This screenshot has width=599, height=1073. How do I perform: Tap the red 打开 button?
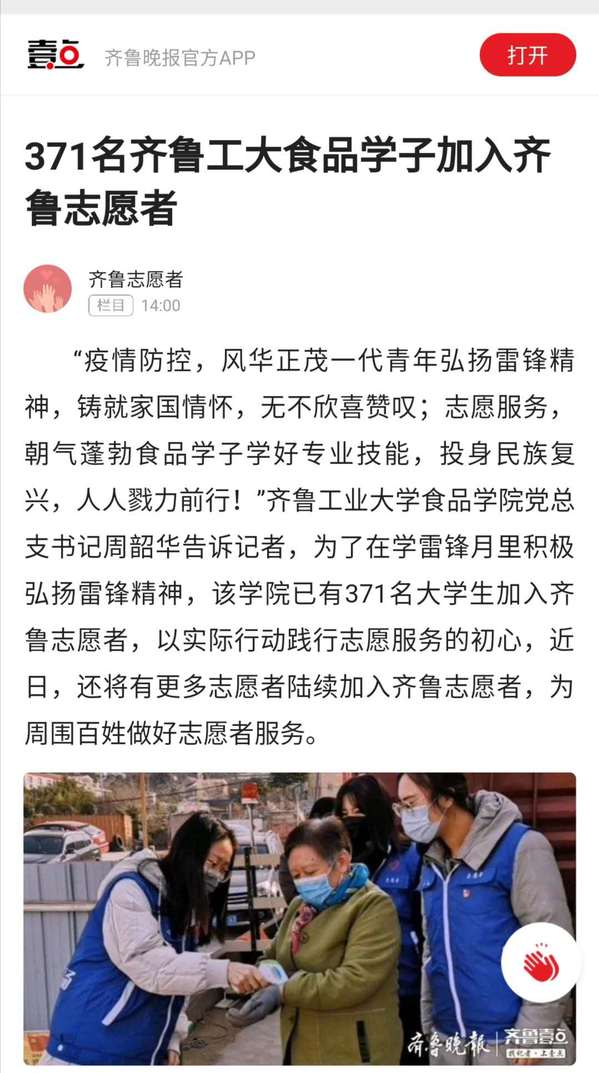tap(527, 55)
